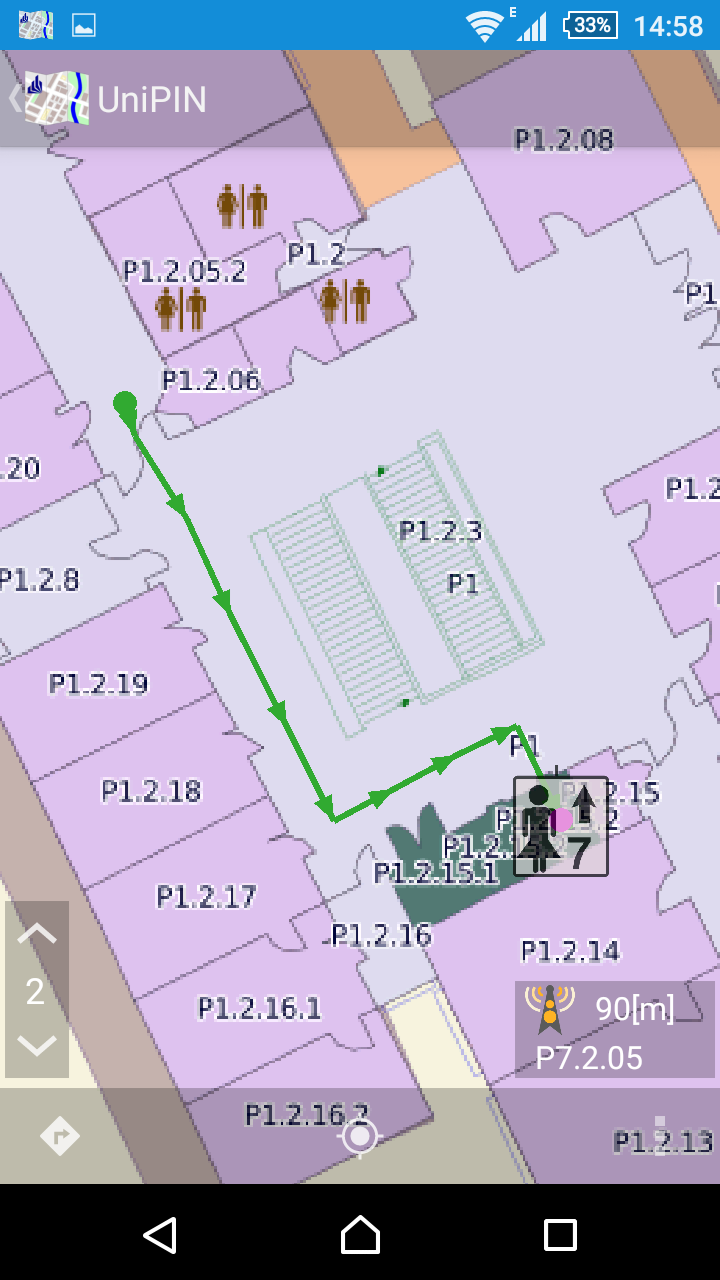Tap the system home button
Viewport: 720px width, 1280px height.
point(360,1234)
